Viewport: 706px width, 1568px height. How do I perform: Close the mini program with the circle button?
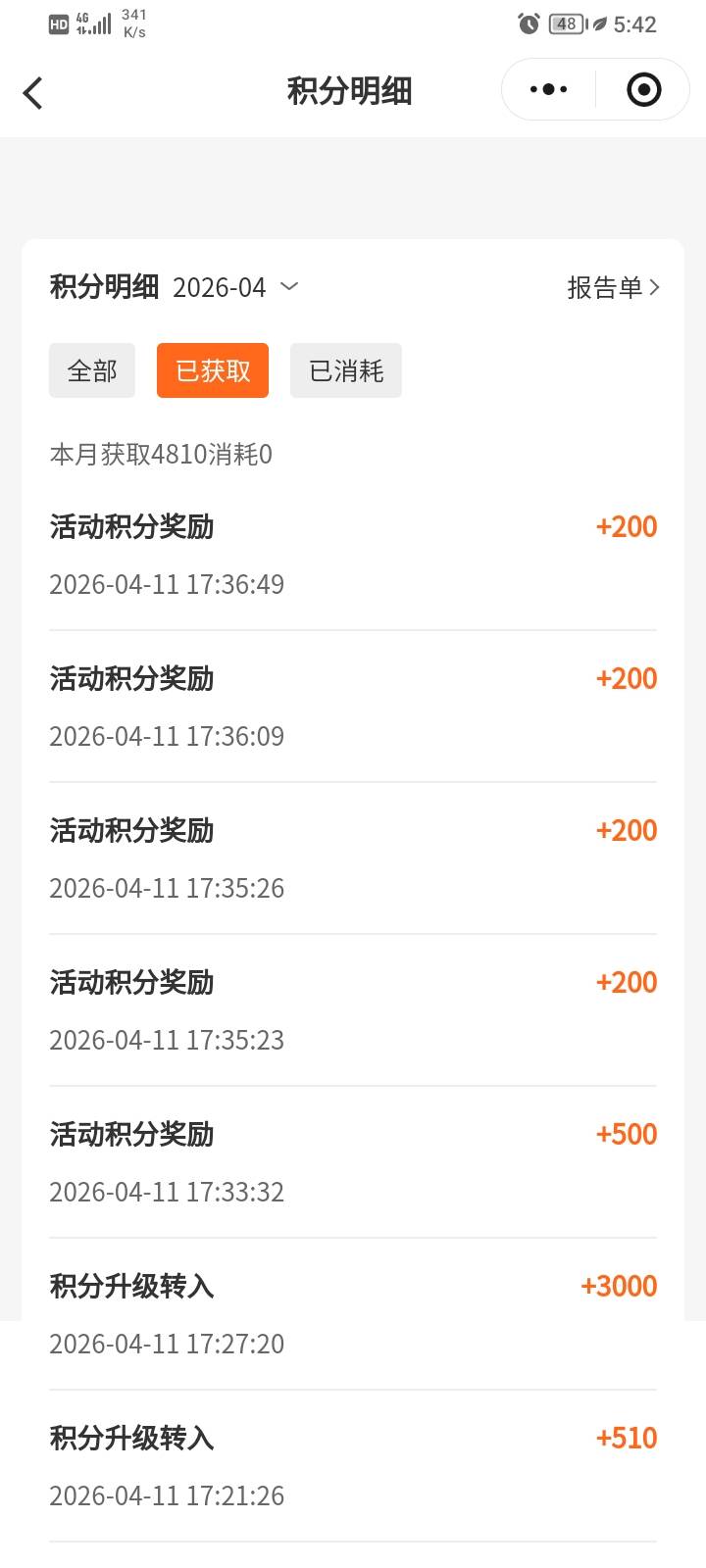pyautogui.click(x=643, y=90)
